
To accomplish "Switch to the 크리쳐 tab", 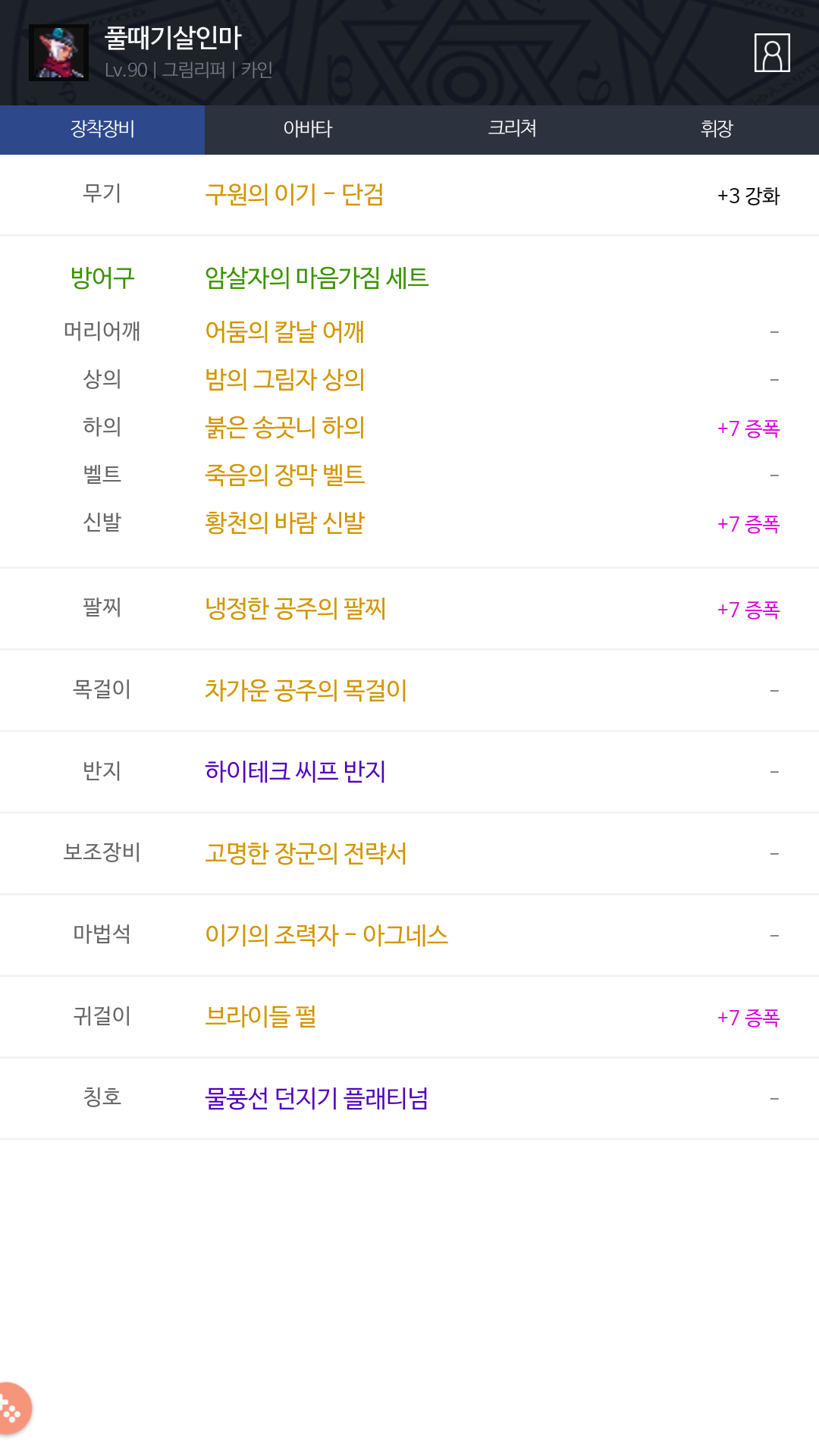I will [512, 129].
